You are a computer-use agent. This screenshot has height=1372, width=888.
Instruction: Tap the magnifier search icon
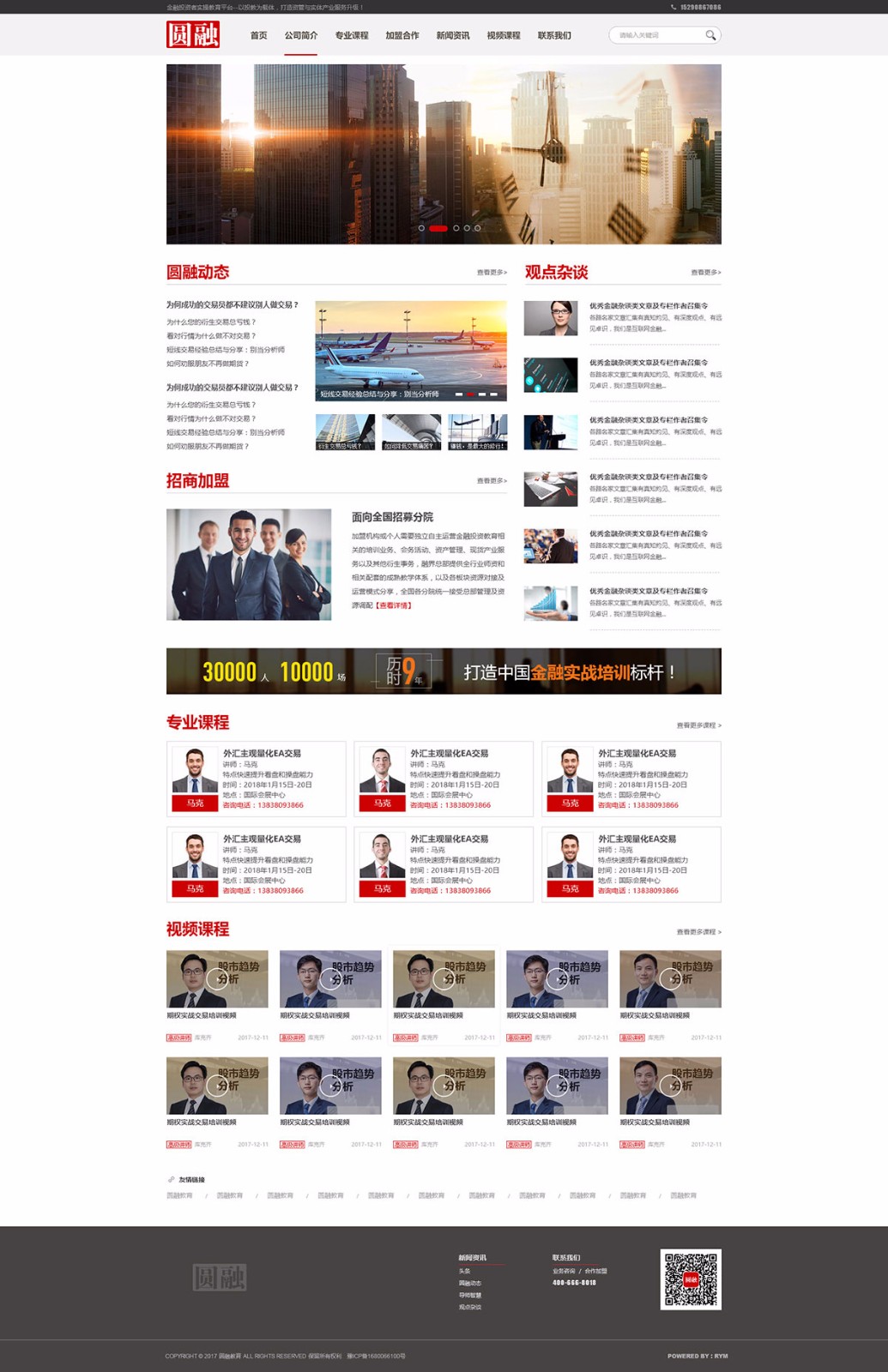tap(710, 35)
